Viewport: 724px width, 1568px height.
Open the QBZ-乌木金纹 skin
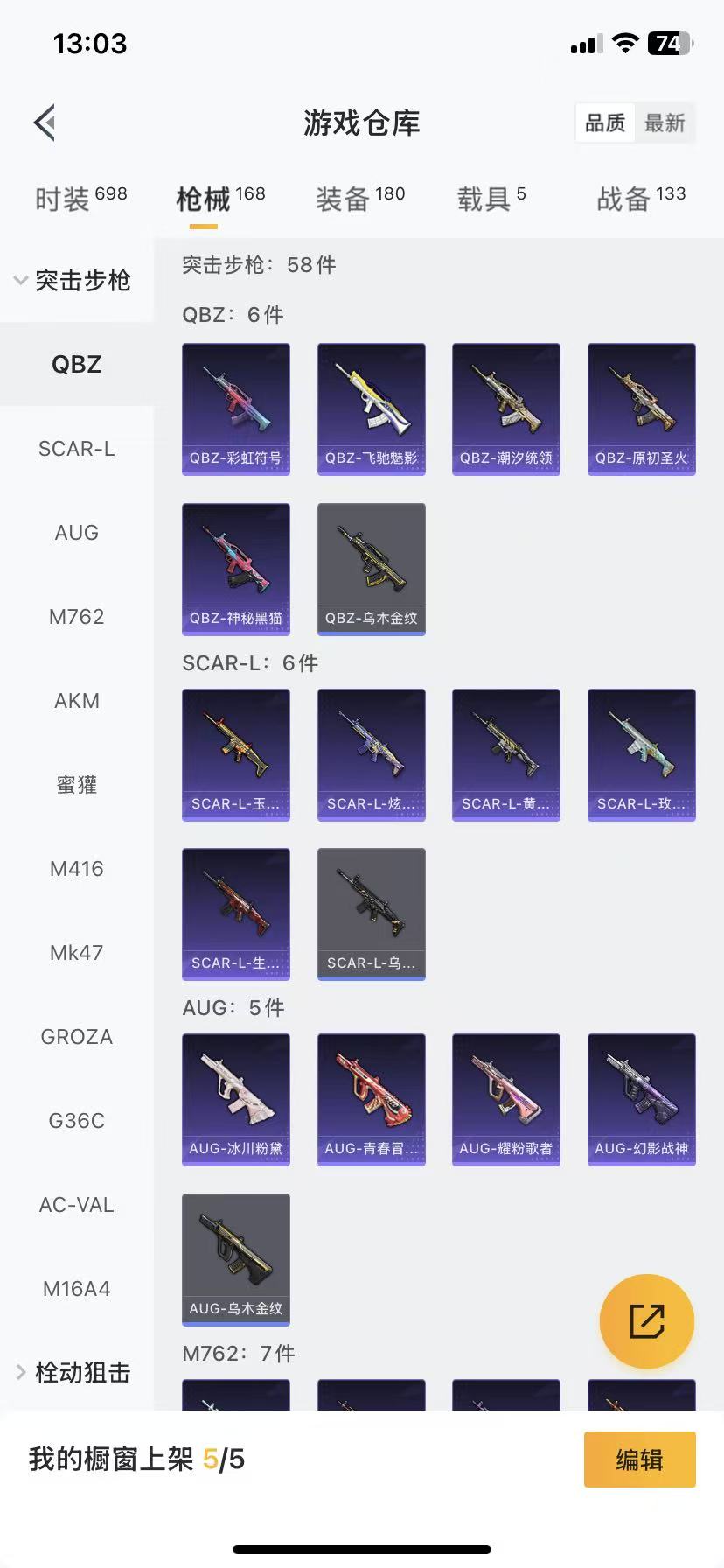coord(371,568)
